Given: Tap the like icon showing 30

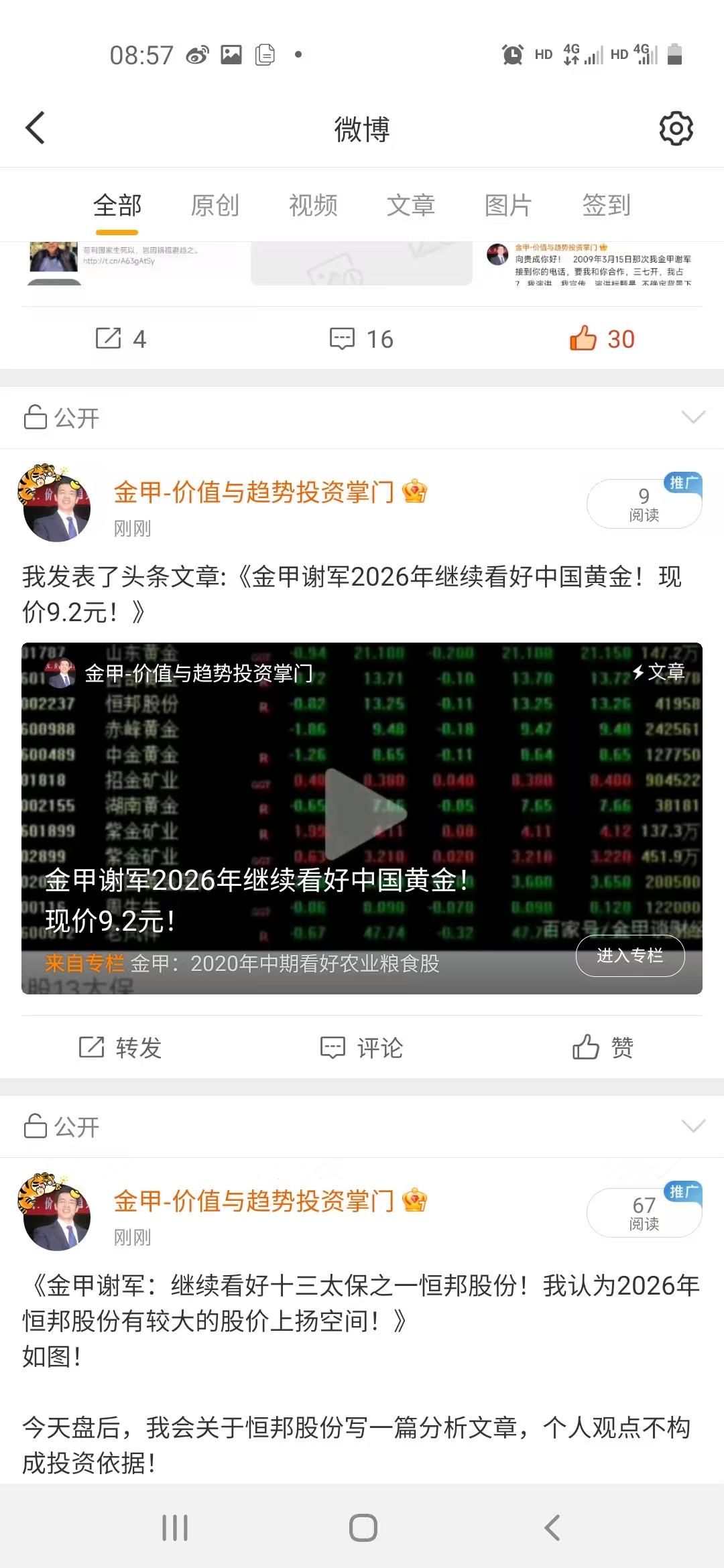Looking at the screenshot, I should click(x=601, y=339).
